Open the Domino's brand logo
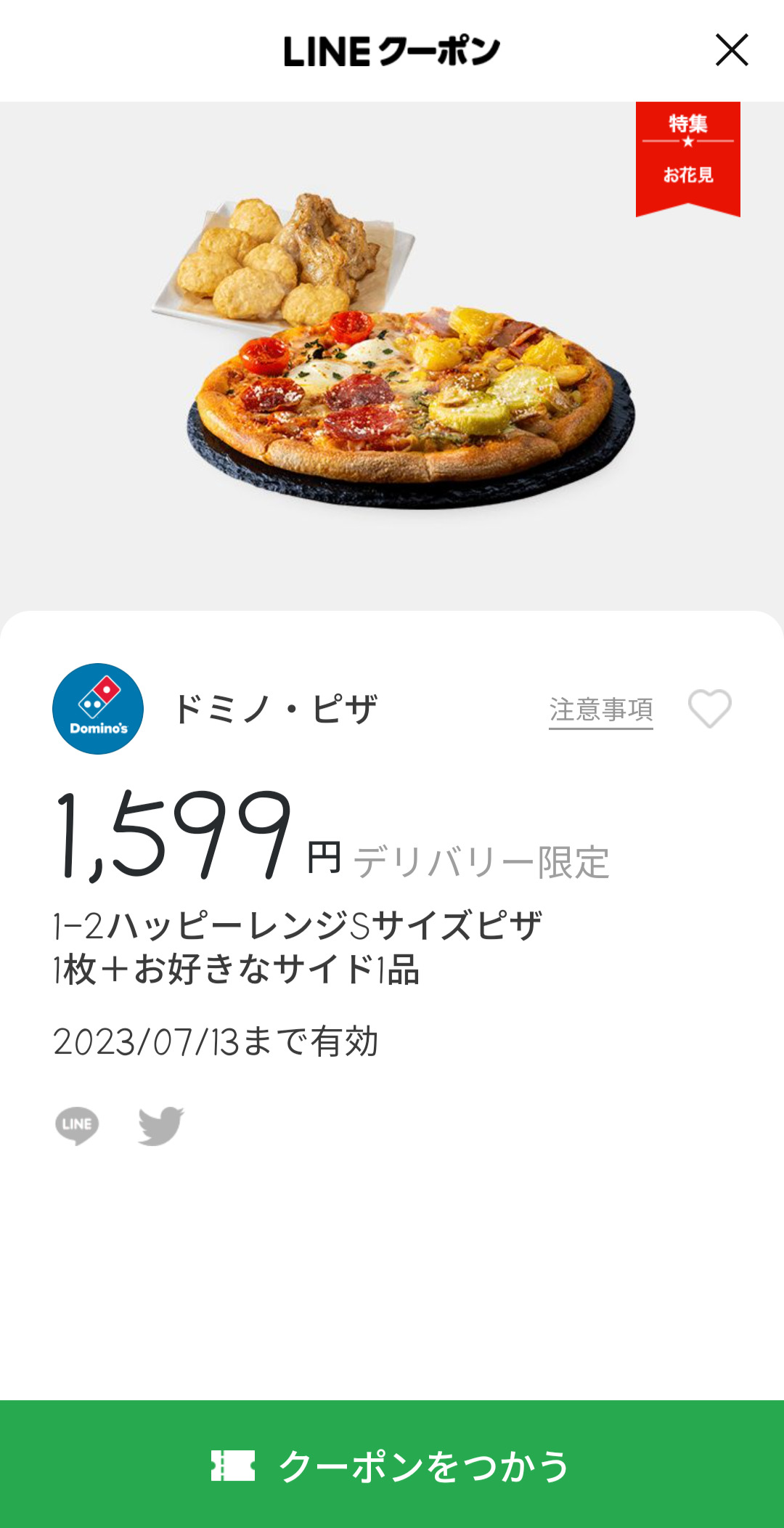The width and height of the screenshot is (784, 1528). [98, 709]
